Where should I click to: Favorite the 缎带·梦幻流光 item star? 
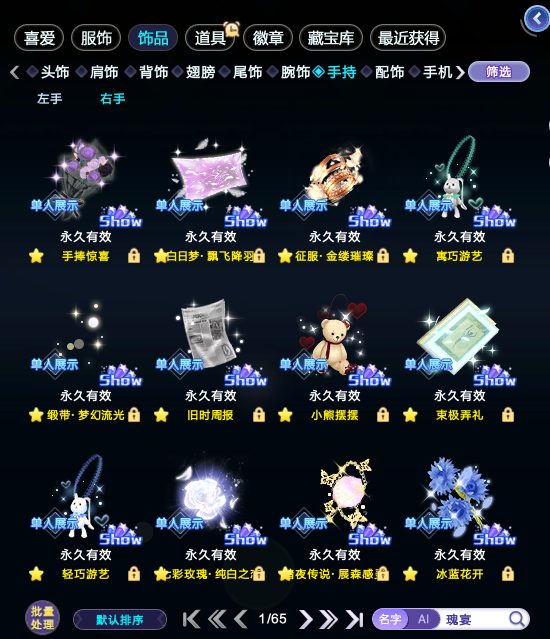coord(36,415)
